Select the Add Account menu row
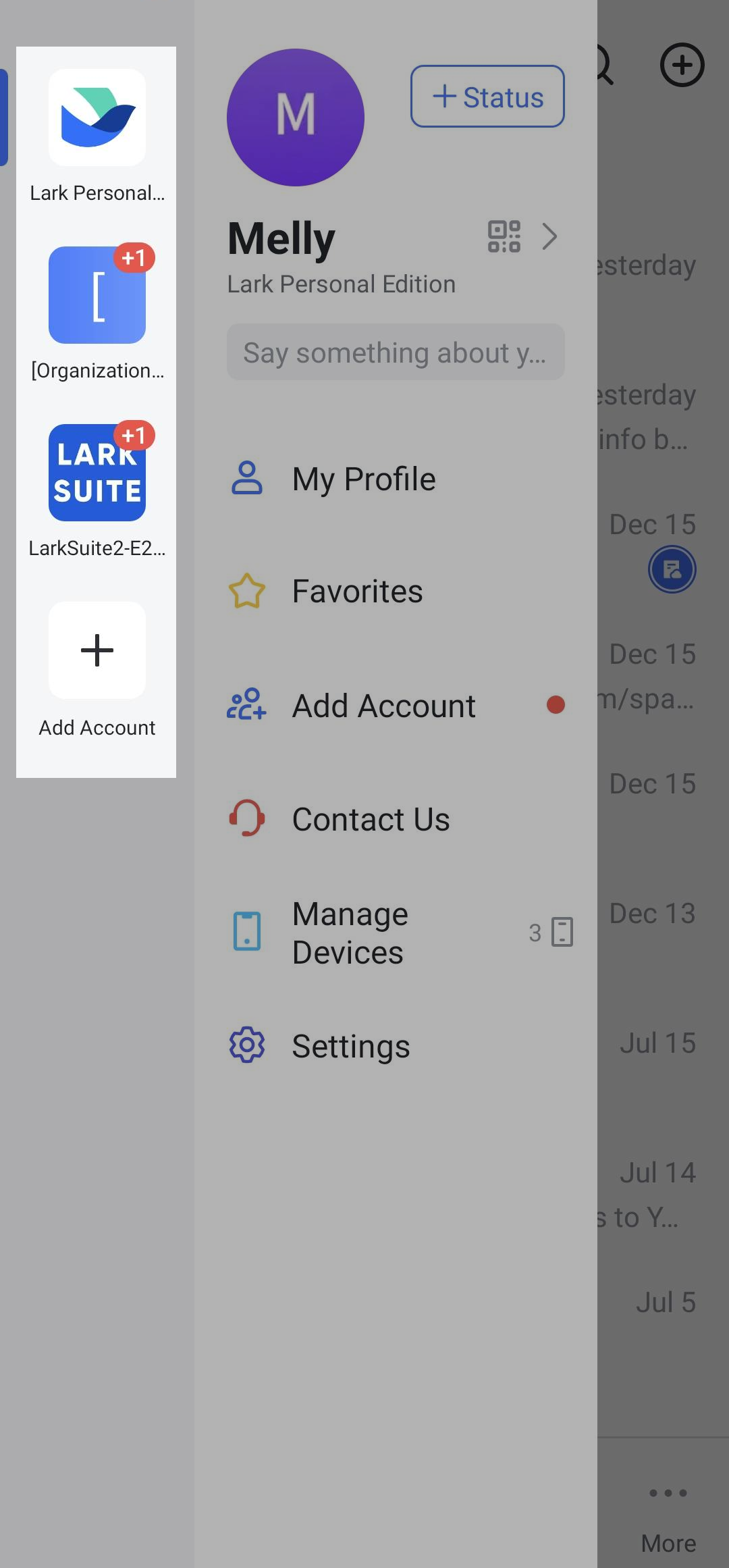Image resolution: width=729 pixels, height=1568 pixels. [396, 706]
